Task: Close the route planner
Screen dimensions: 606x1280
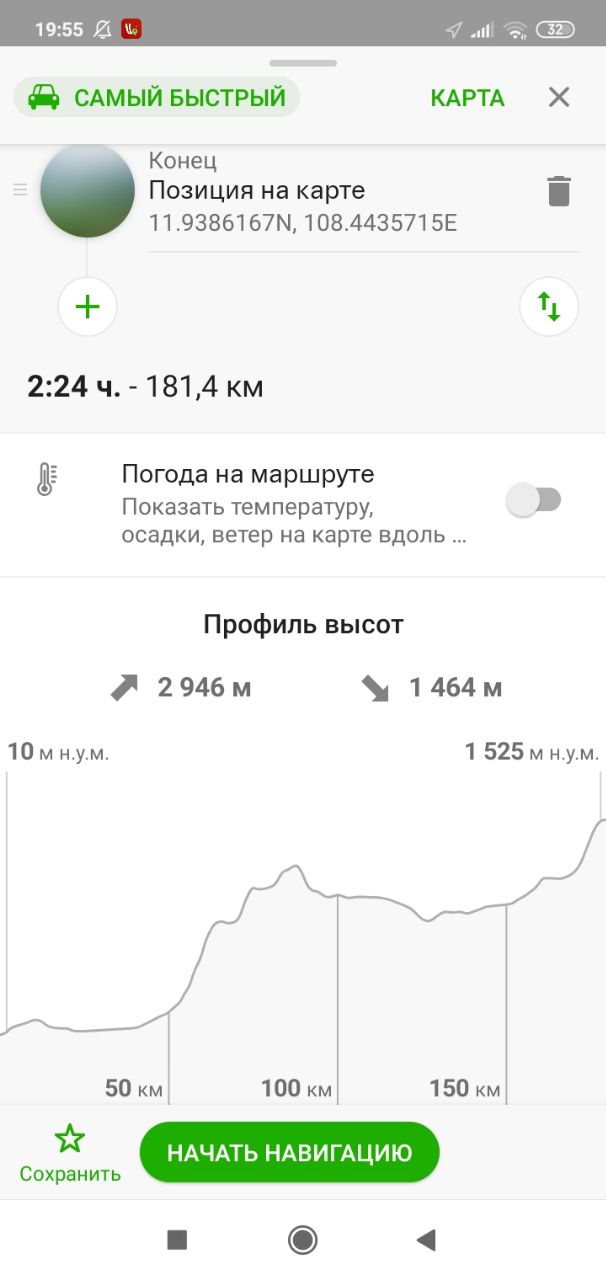Action: point(559,97)
